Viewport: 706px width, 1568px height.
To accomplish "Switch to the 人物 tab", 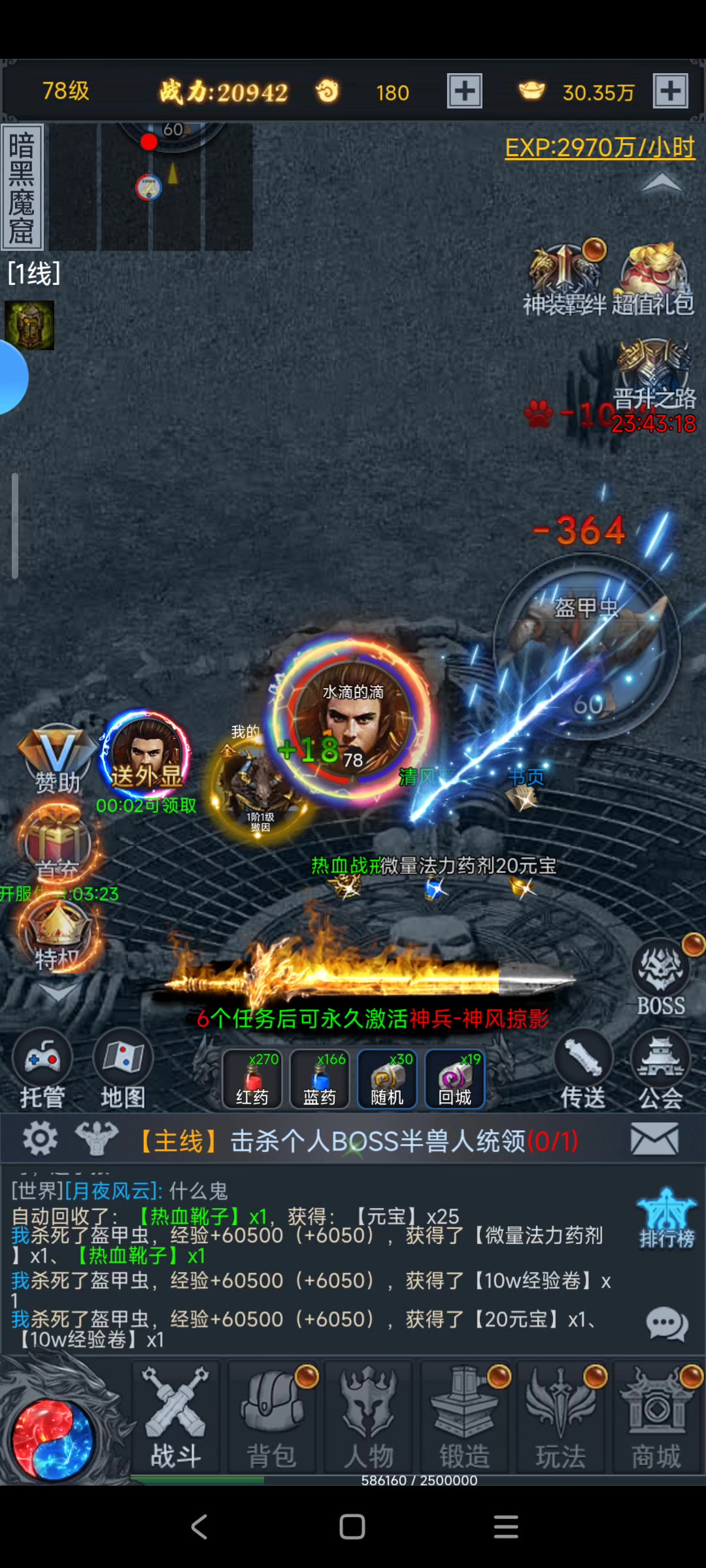I will point(369,1418).
